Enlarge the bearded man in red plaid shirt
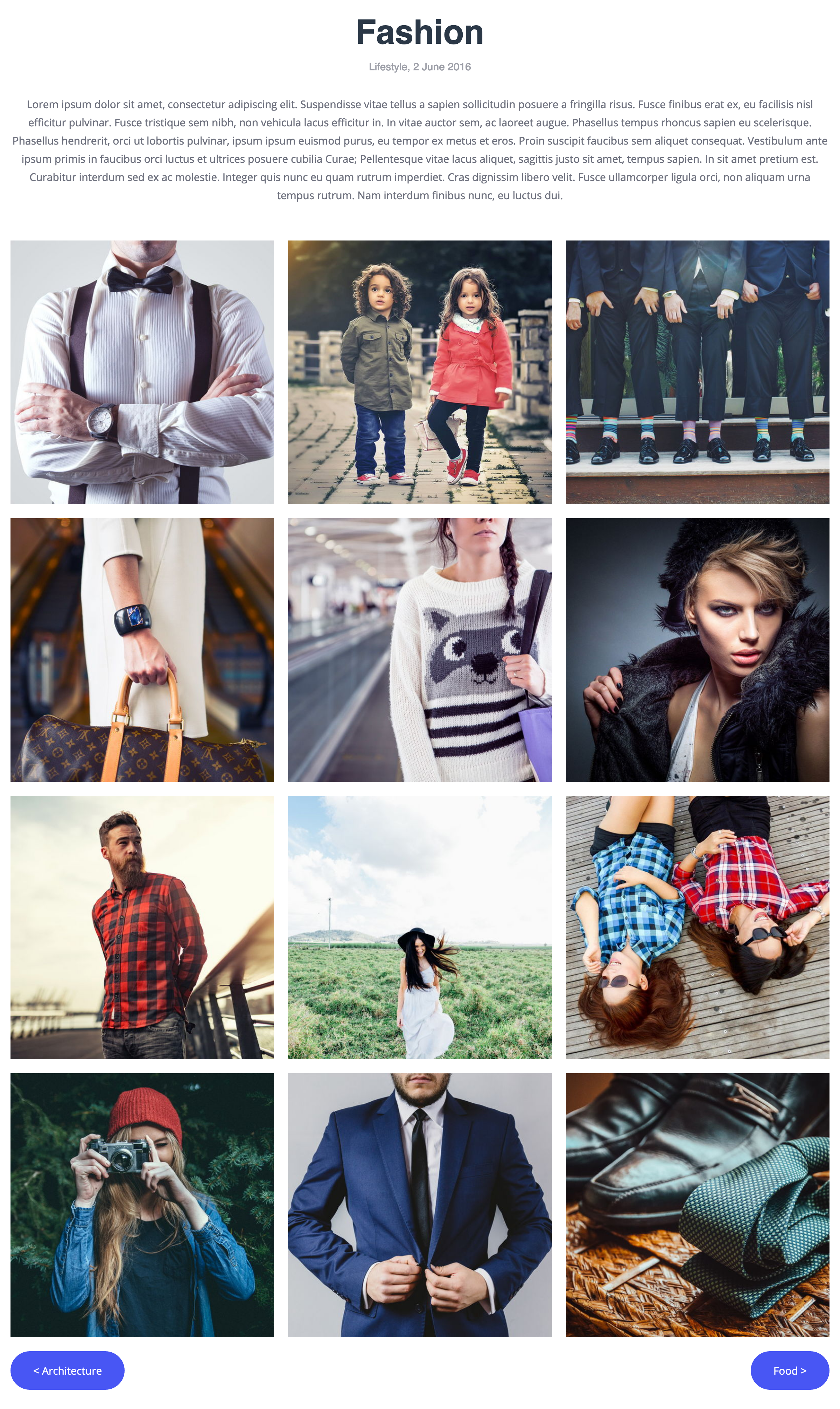Viewport: 840px width, 1409px height. click(x=142, y=927)
